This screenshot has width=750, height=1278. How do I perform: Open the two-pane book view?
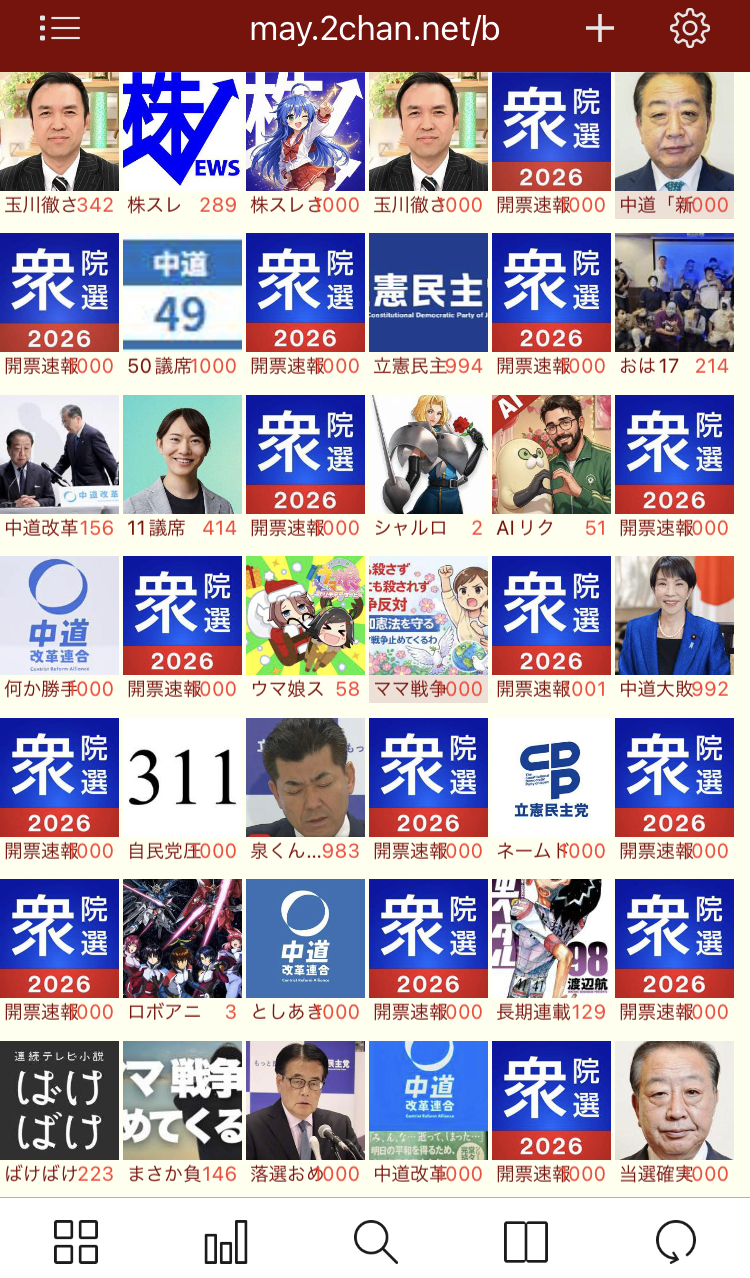click(x=525, y=1241)
